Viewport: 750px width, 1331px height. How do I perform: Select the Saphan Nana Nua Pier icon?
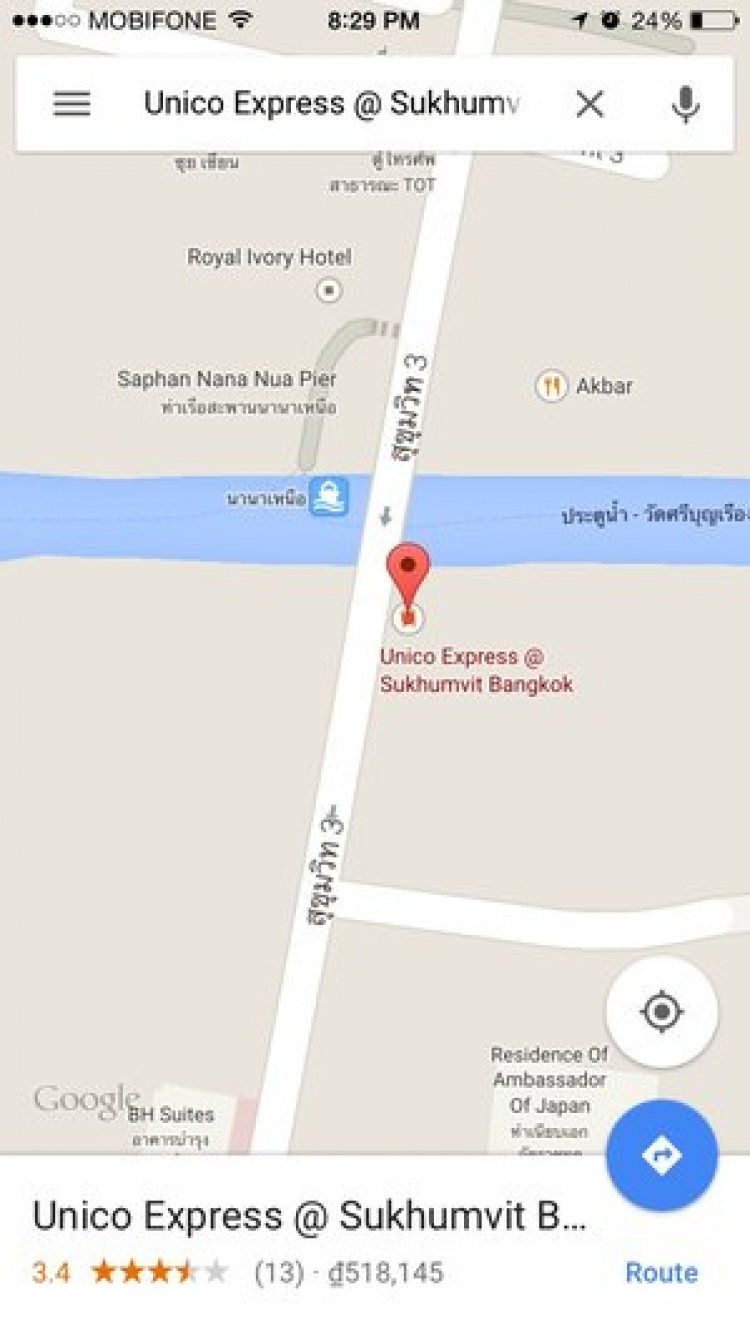pos(328,496)
